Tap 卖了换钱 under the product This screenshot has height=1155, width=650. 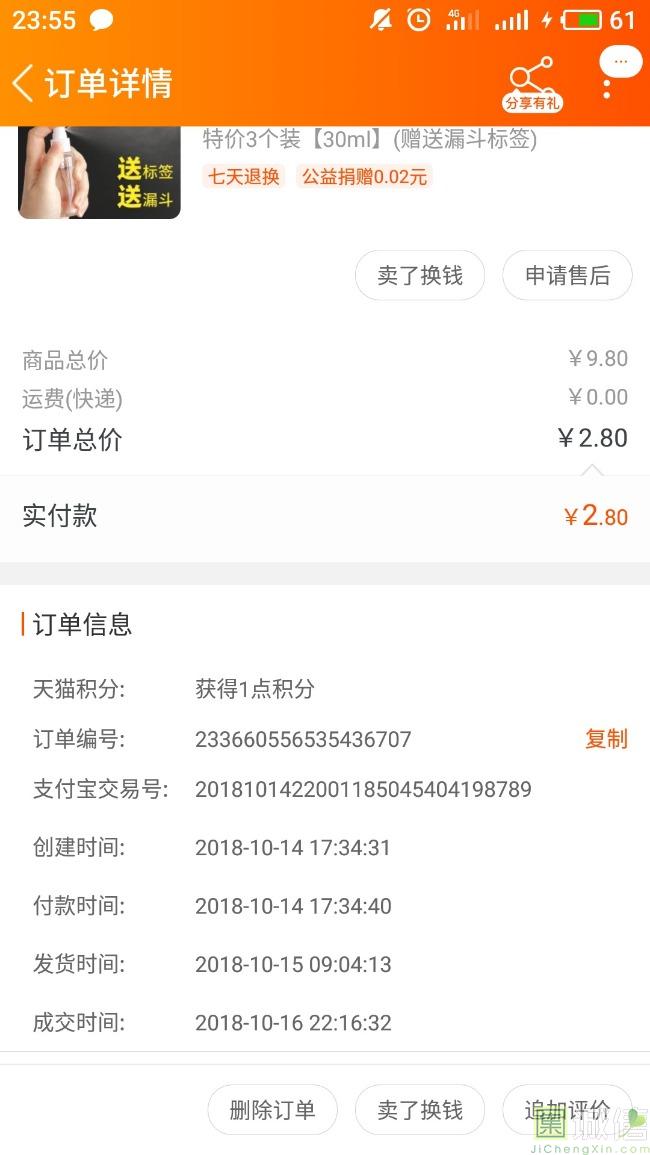(x=420, y=275)
